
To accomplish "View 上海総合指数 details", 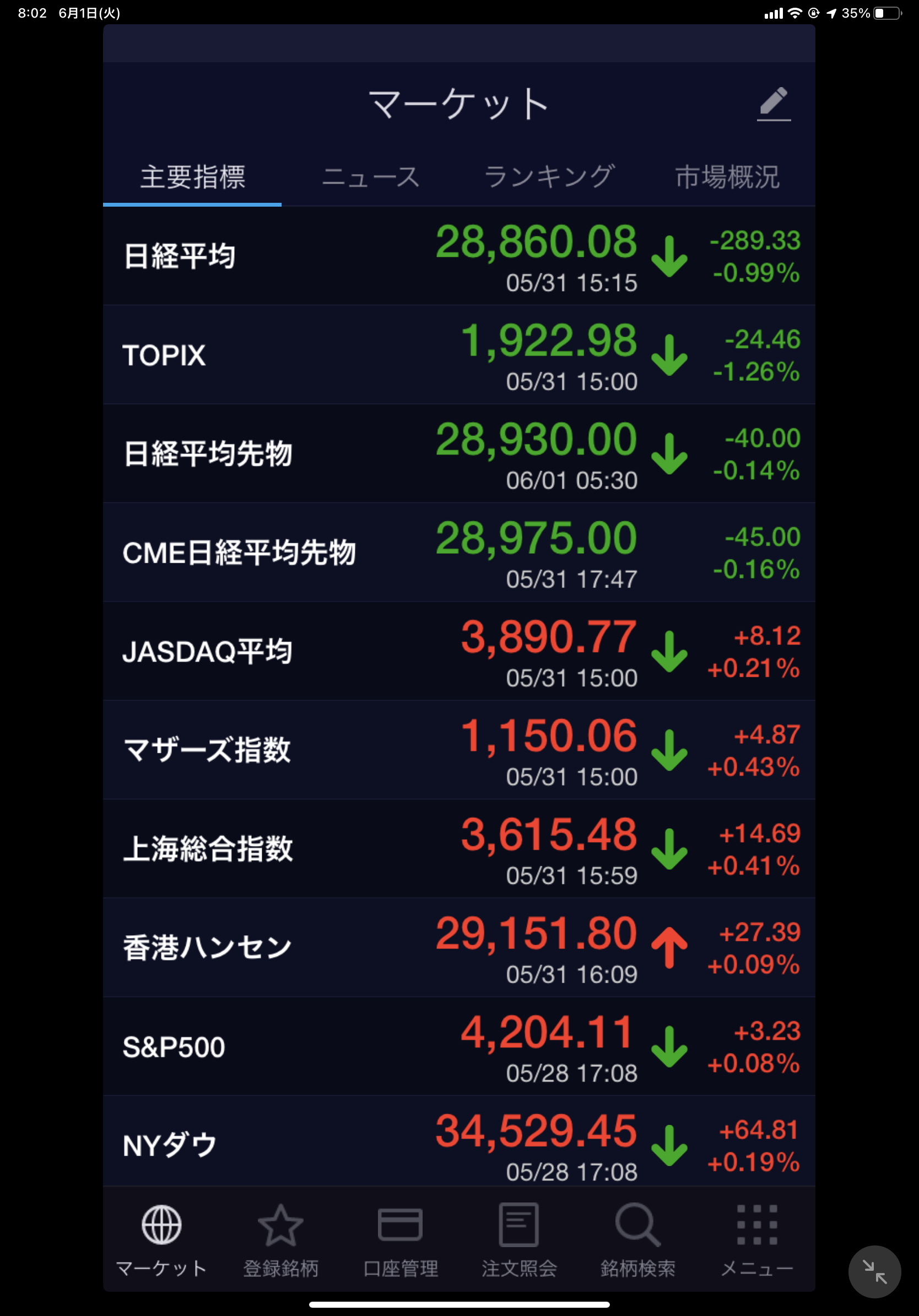I will pyautogui.click(x=459, y=849).
